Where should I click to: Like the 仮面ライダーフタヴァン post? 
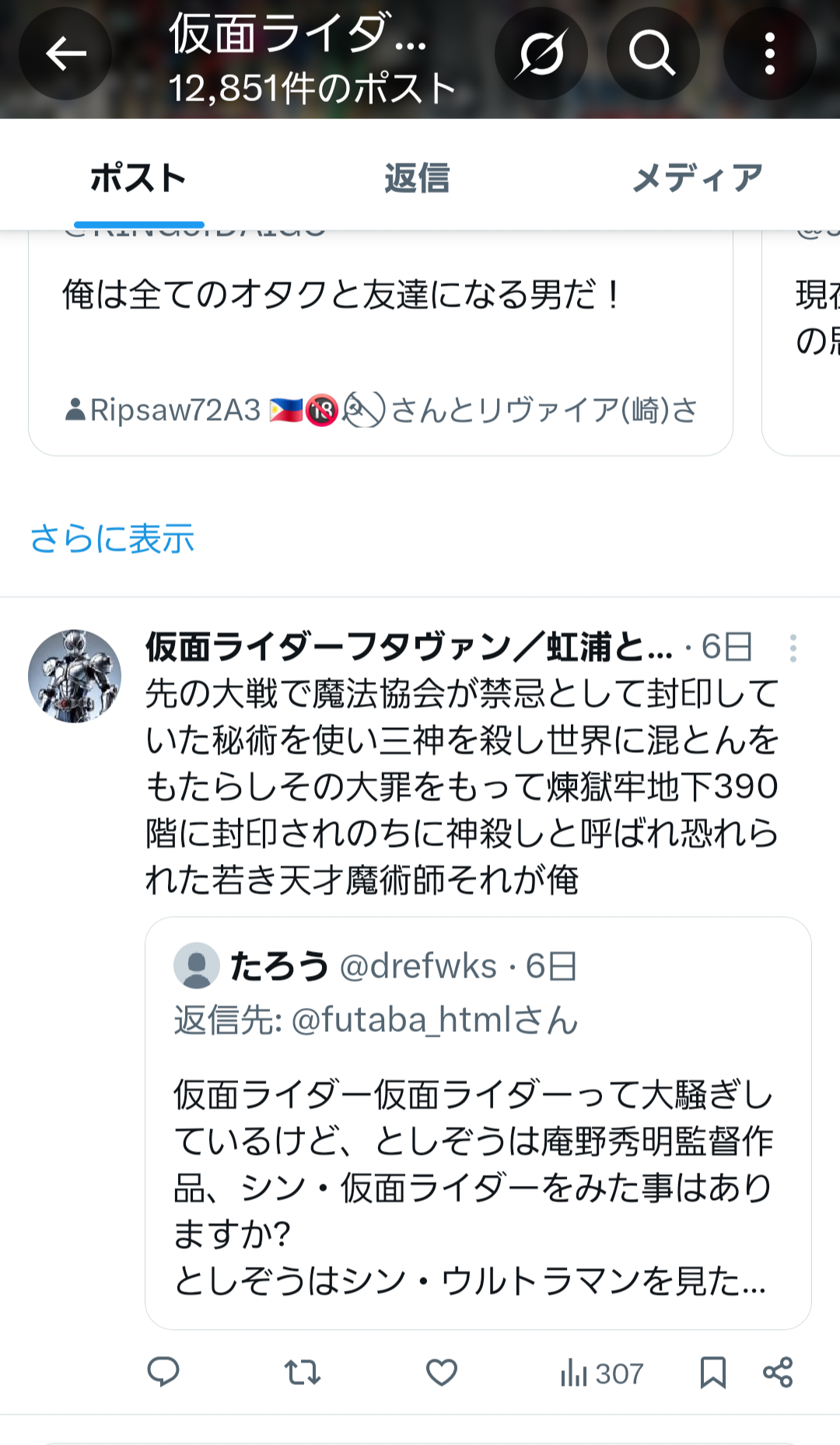[x=441, y=1373]
